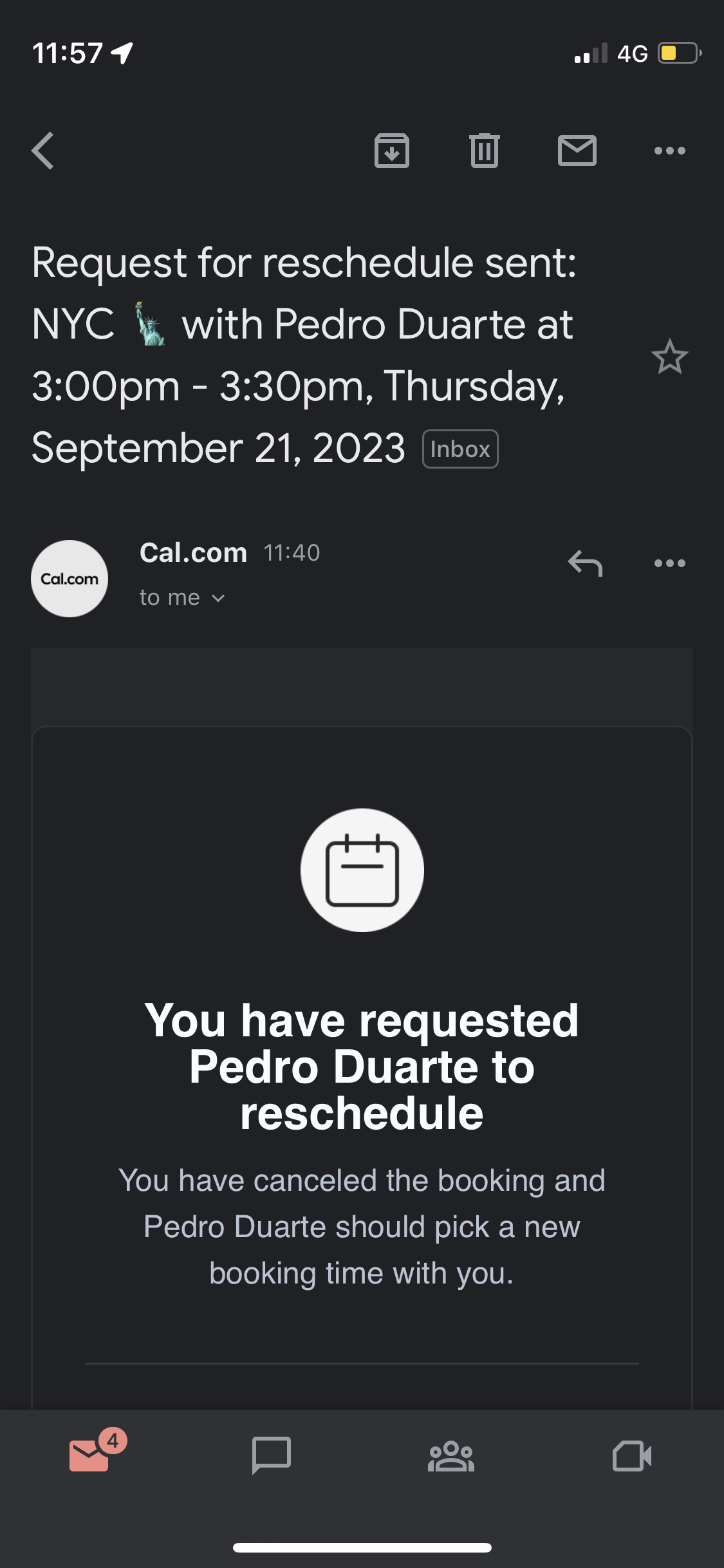Screen dimensions: 724x1568
Task: Open message options for Cal.com email
Action: tap(669, 563)
